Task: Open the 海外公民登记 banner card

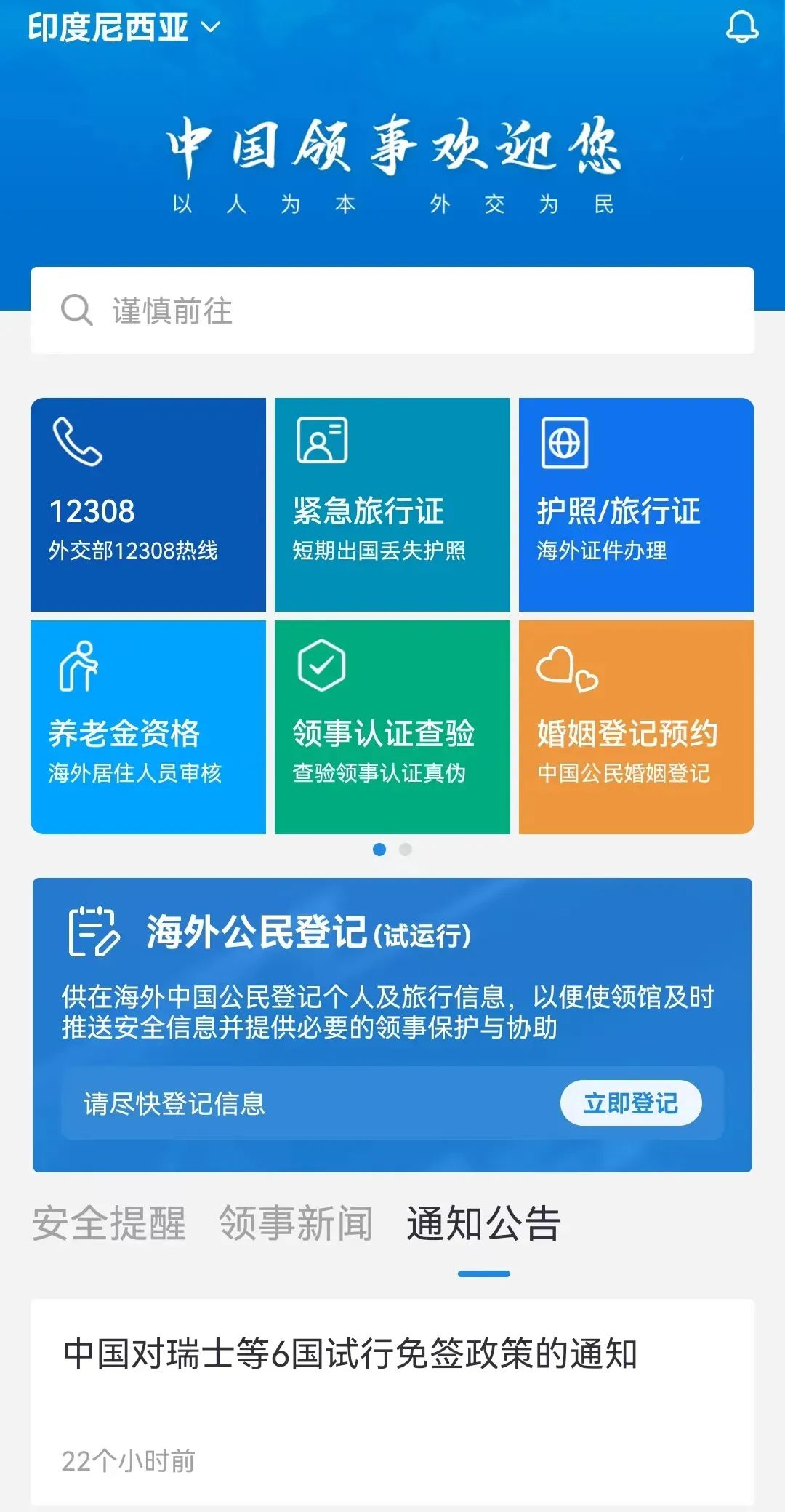Action: [x=392, y=975]
